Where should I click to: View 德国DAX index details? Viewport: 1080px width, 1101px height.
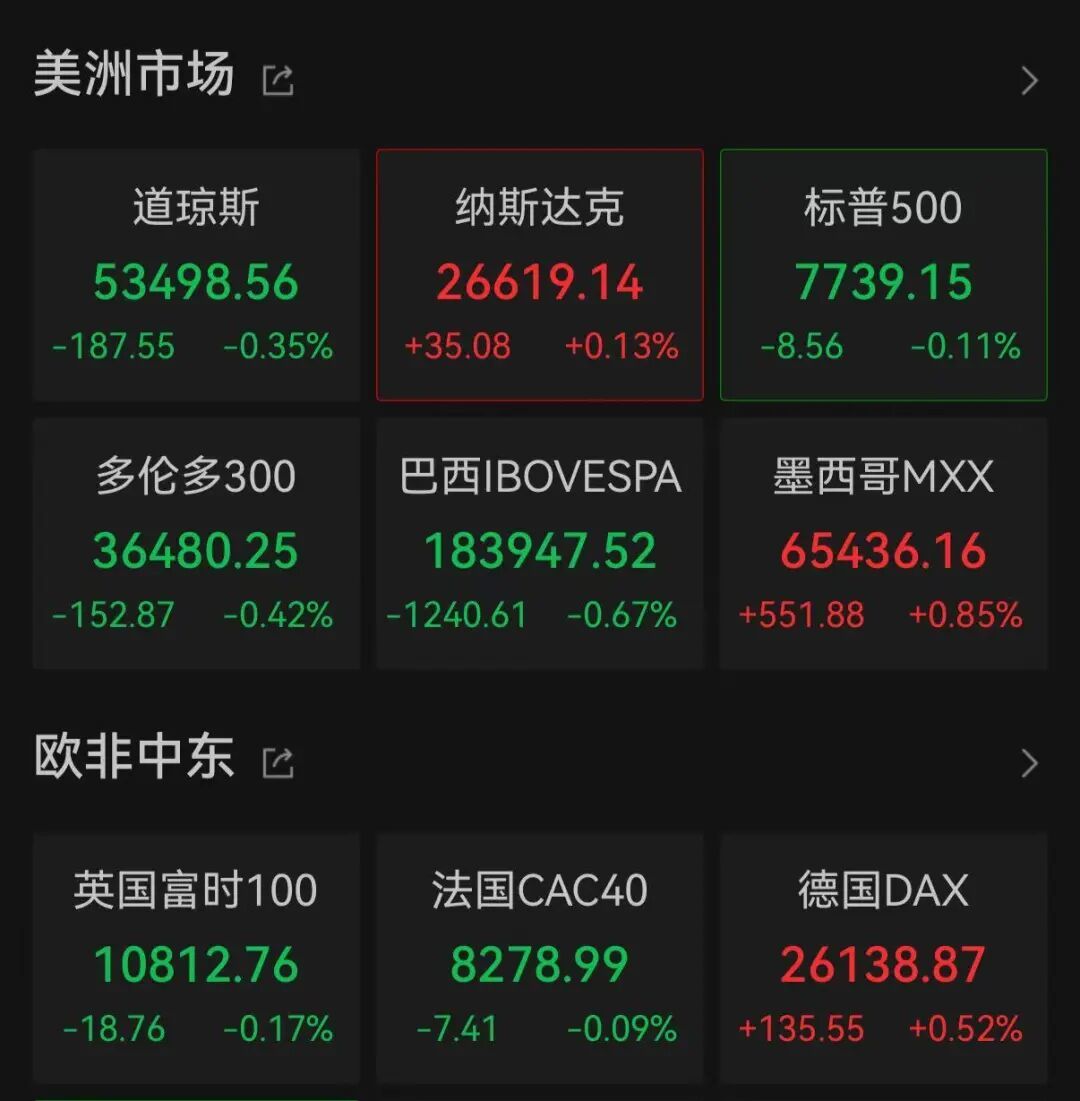(x=883, y=958)
